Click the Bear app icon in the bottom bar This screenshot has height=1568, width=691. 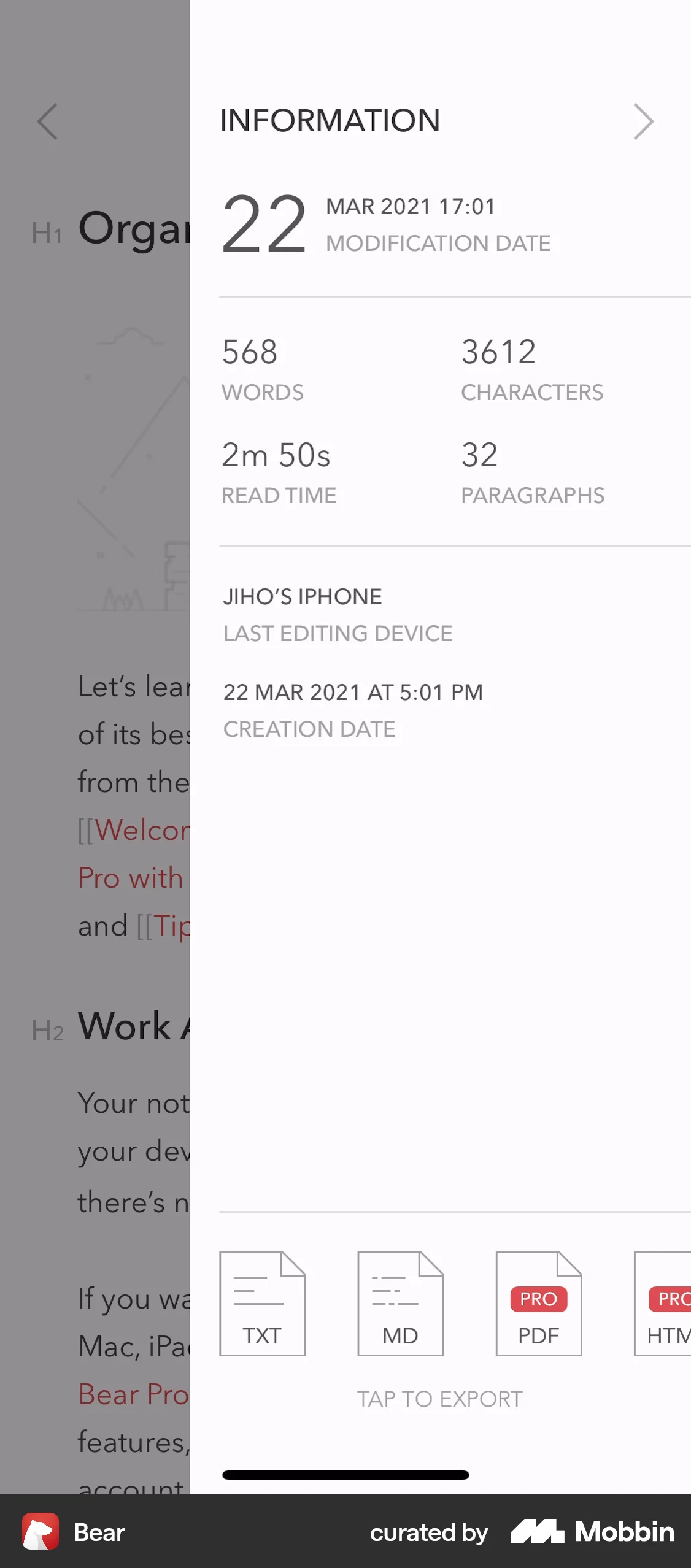[41, 1532]
